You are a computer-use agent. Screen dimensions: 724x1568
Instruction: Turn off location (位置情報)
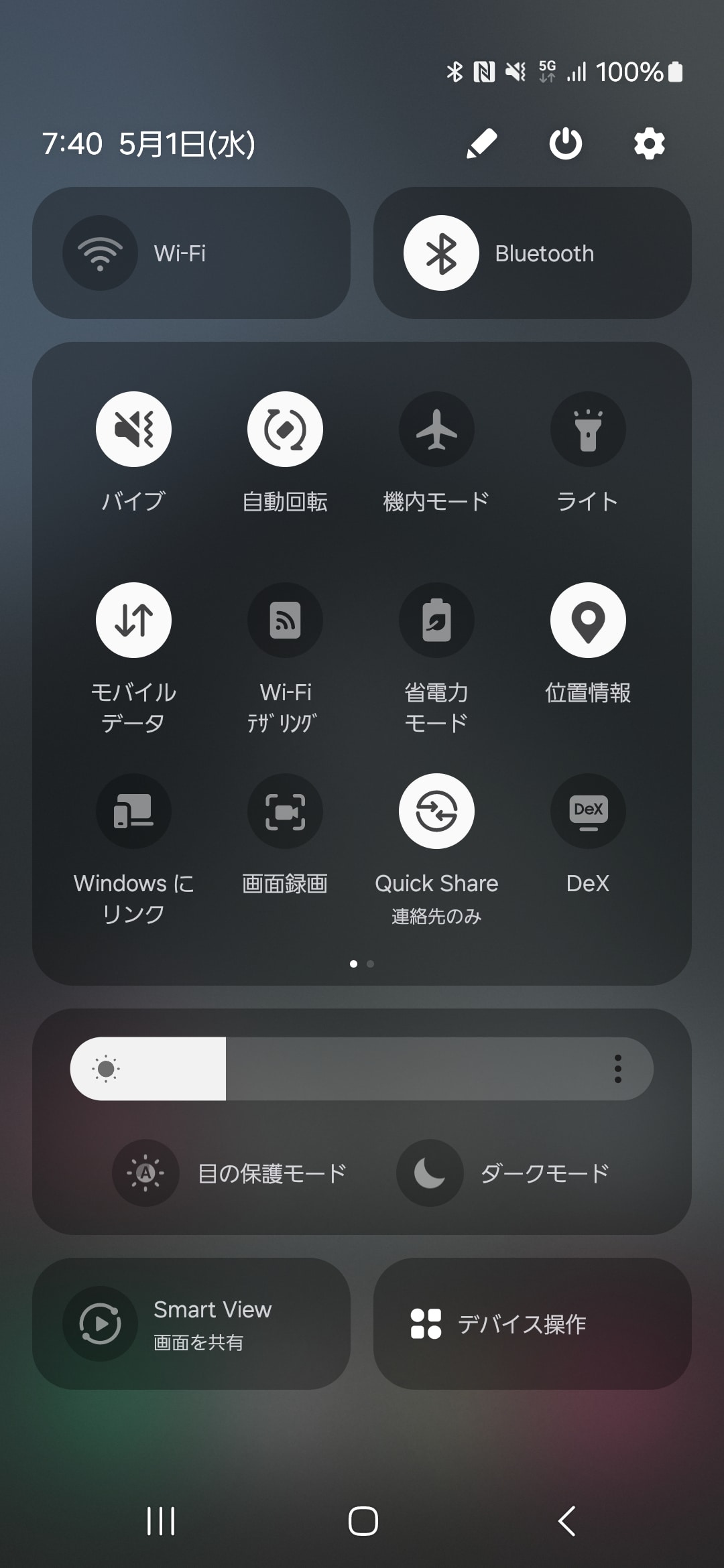pos(588,620)
